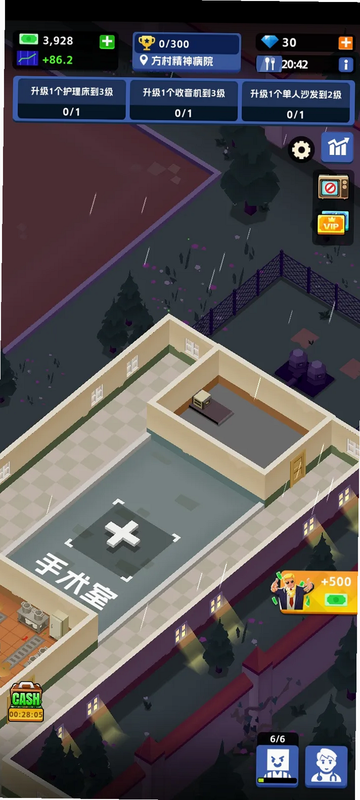The height and width of the screenshot is (800, 360).
Task: Open the info icon beside meal timer
Action: coord(346,64)
